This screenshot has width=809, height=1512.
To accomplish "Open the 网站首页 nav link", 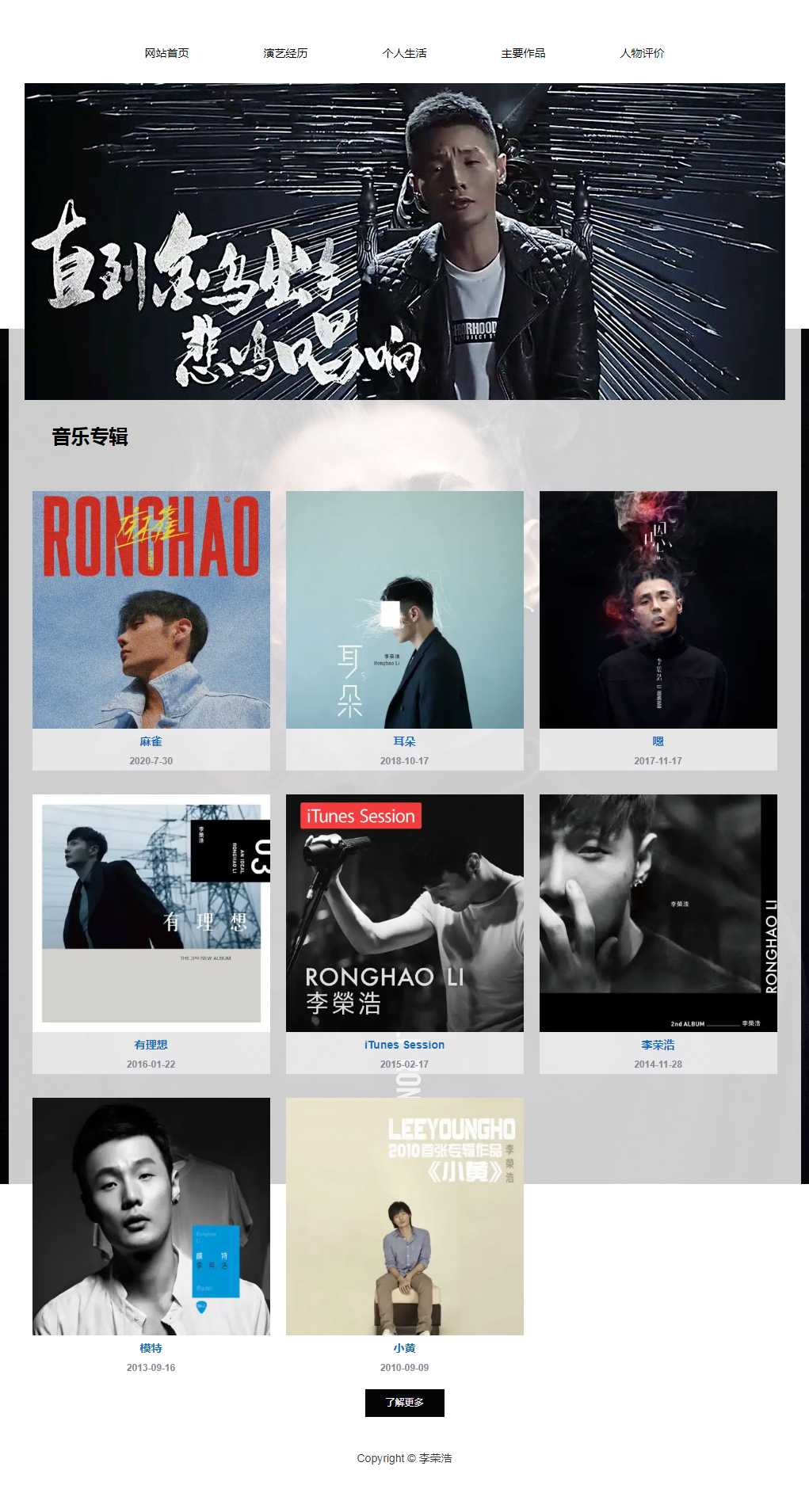I will (x=166, y=53).
